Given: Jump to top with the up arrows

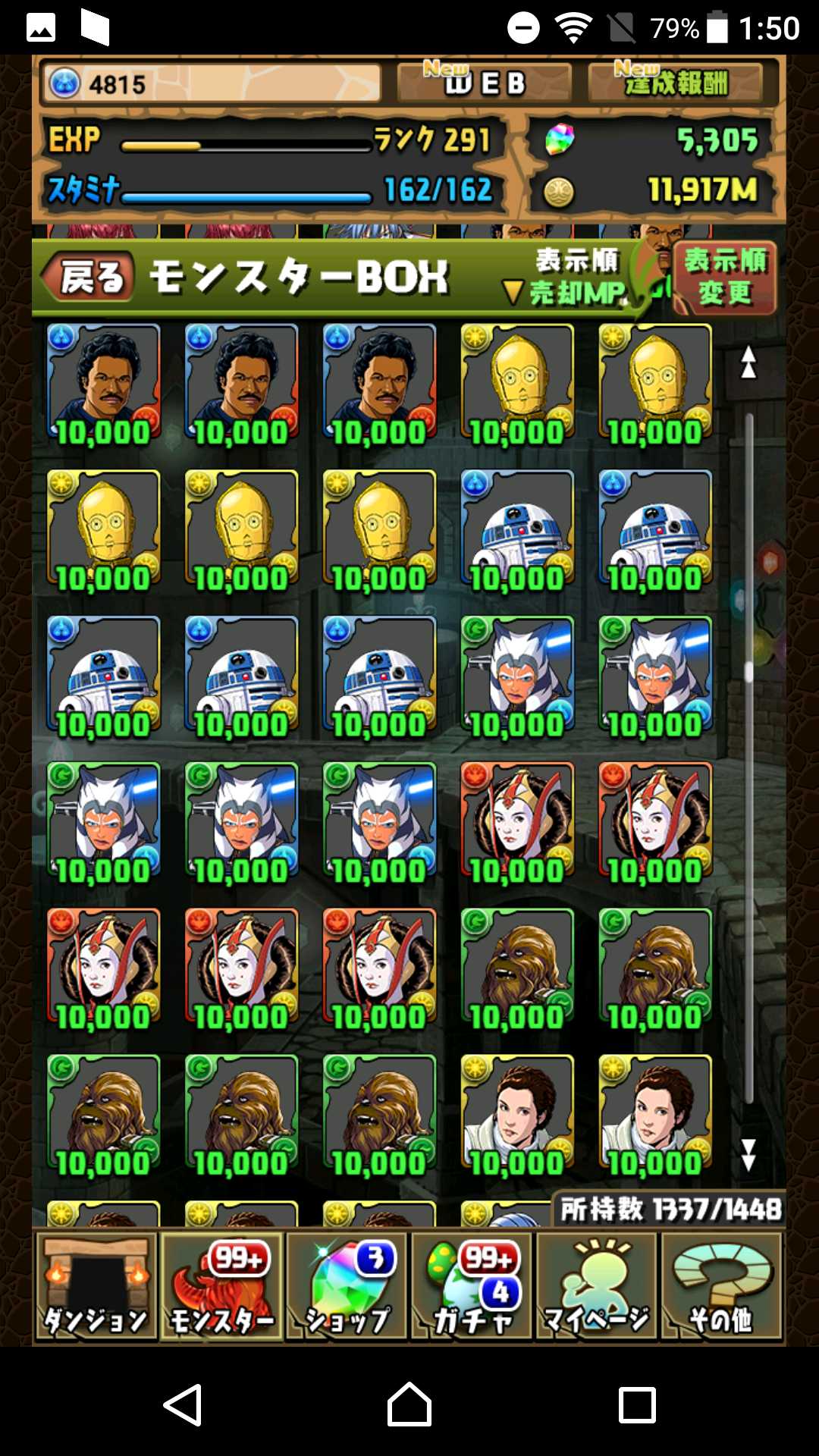Looking at the screenshot, I should pos(748,362).
